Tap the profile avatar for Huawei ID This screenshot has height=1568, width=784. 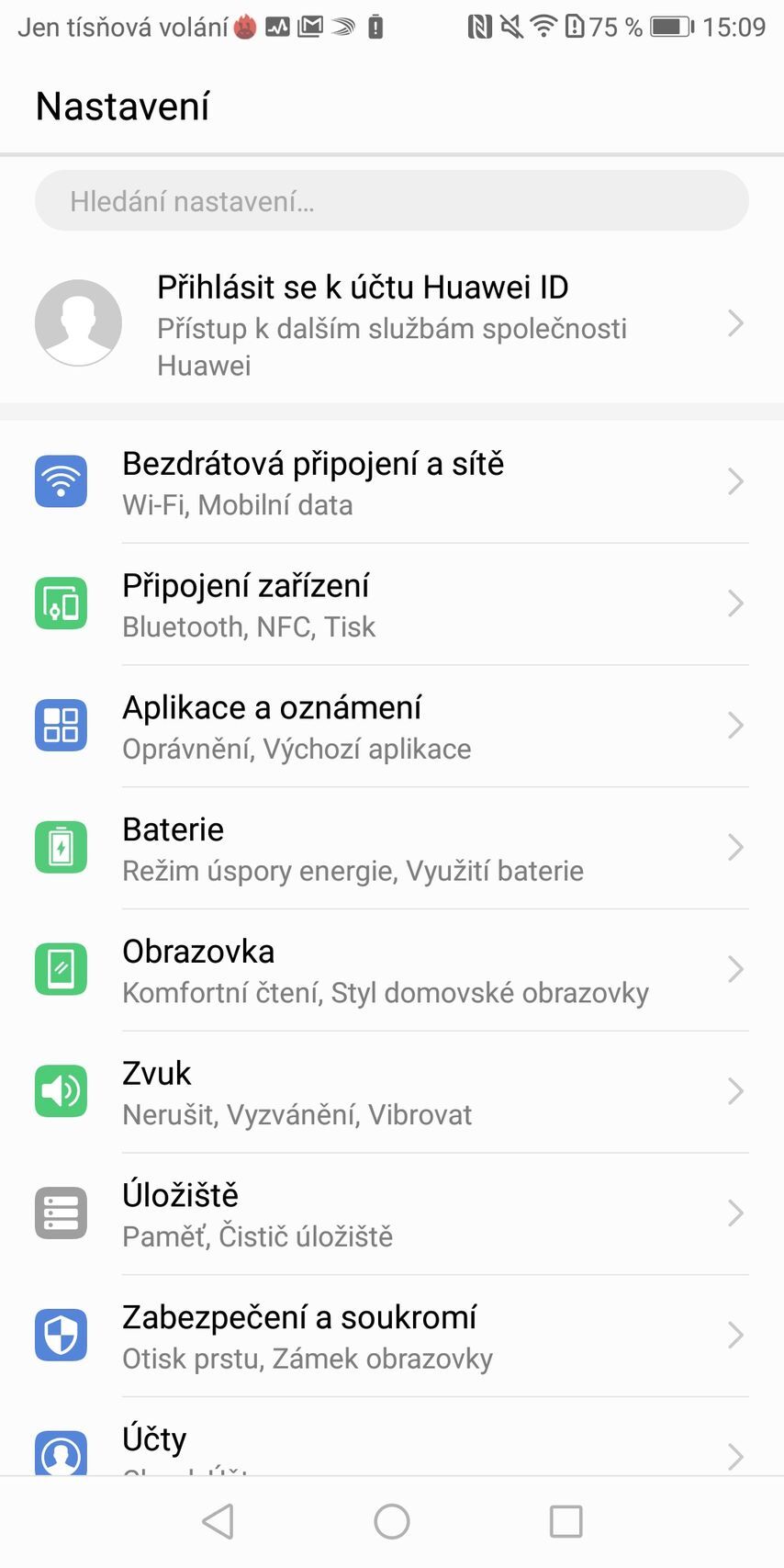[x=78, y=322]
